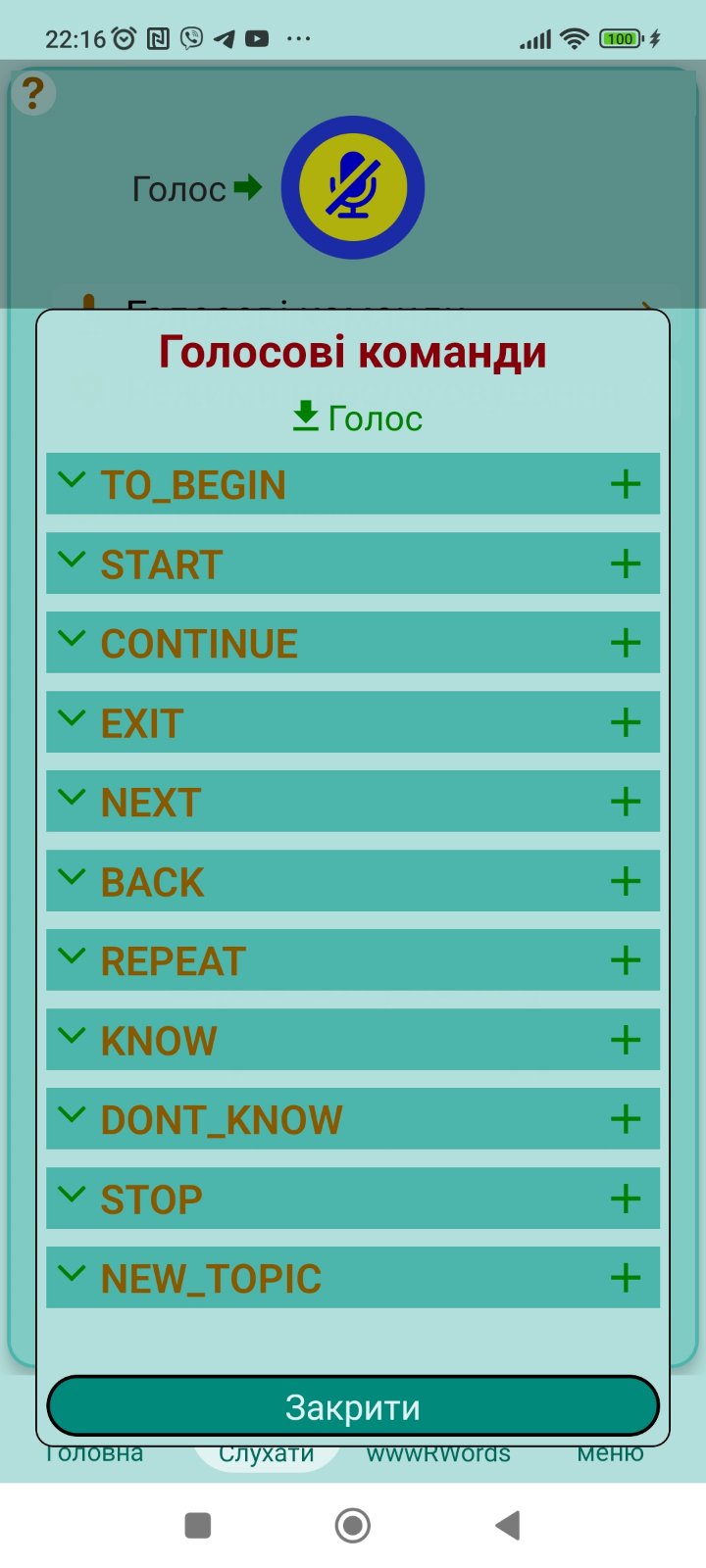Expand the START command
The height and width of the screenshot is (1568, 706).
[x=72, y=561]
